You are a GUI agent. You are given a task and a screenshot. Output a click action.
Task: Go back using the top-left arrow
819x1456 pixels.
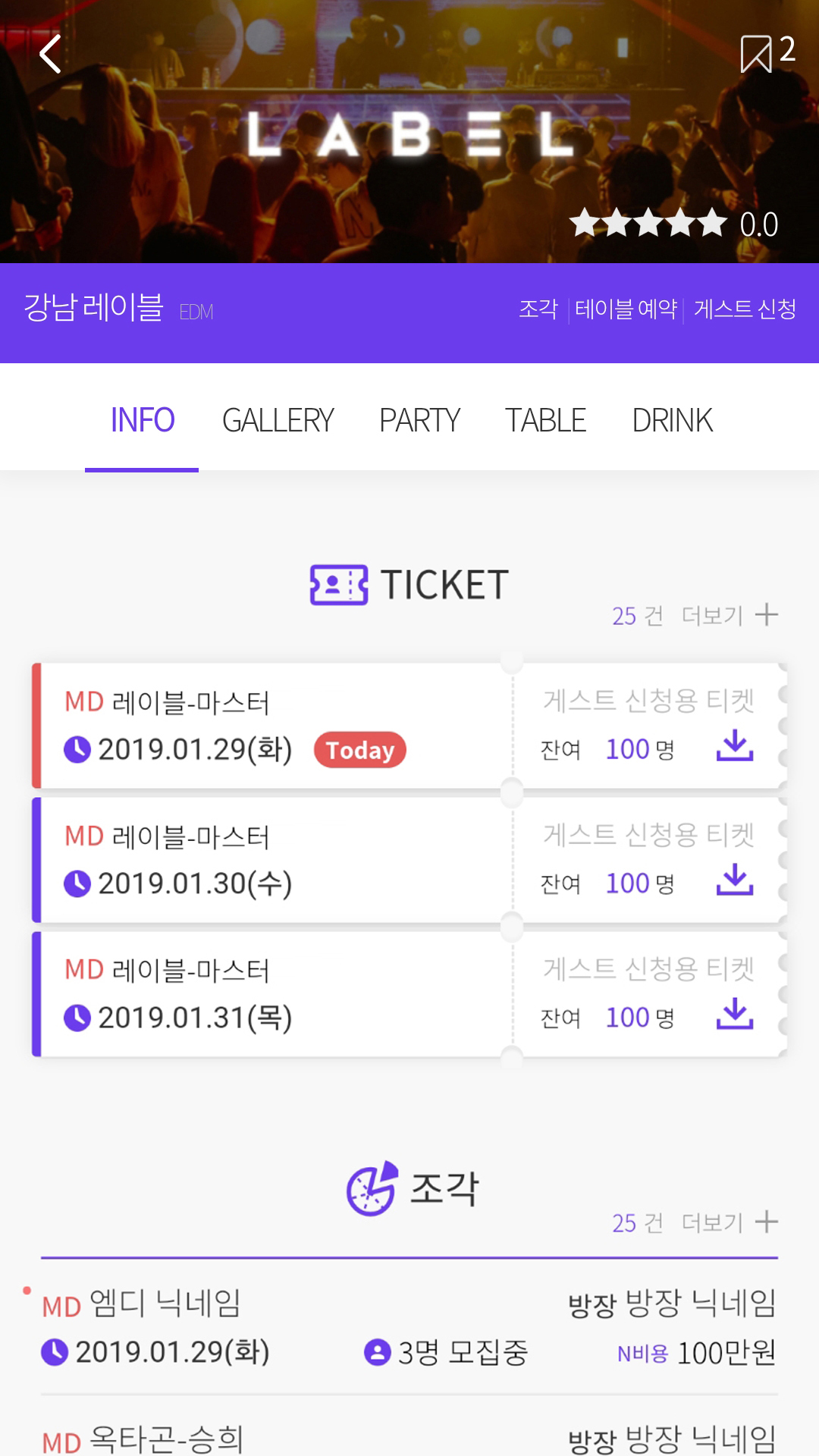[50, 54]
